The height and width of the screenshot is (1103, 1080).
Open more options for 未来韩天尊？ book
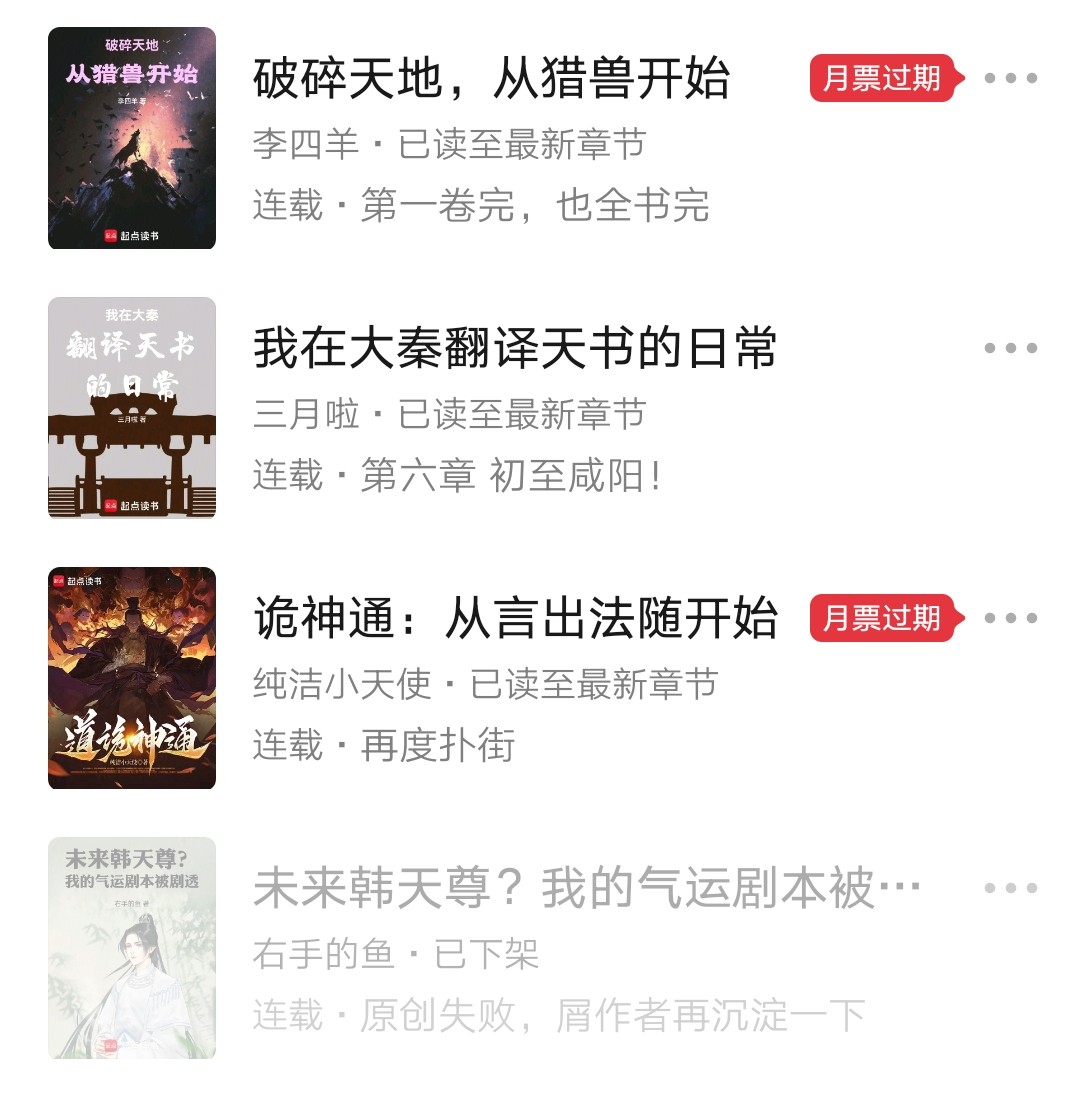click(x=1010, y=888)
